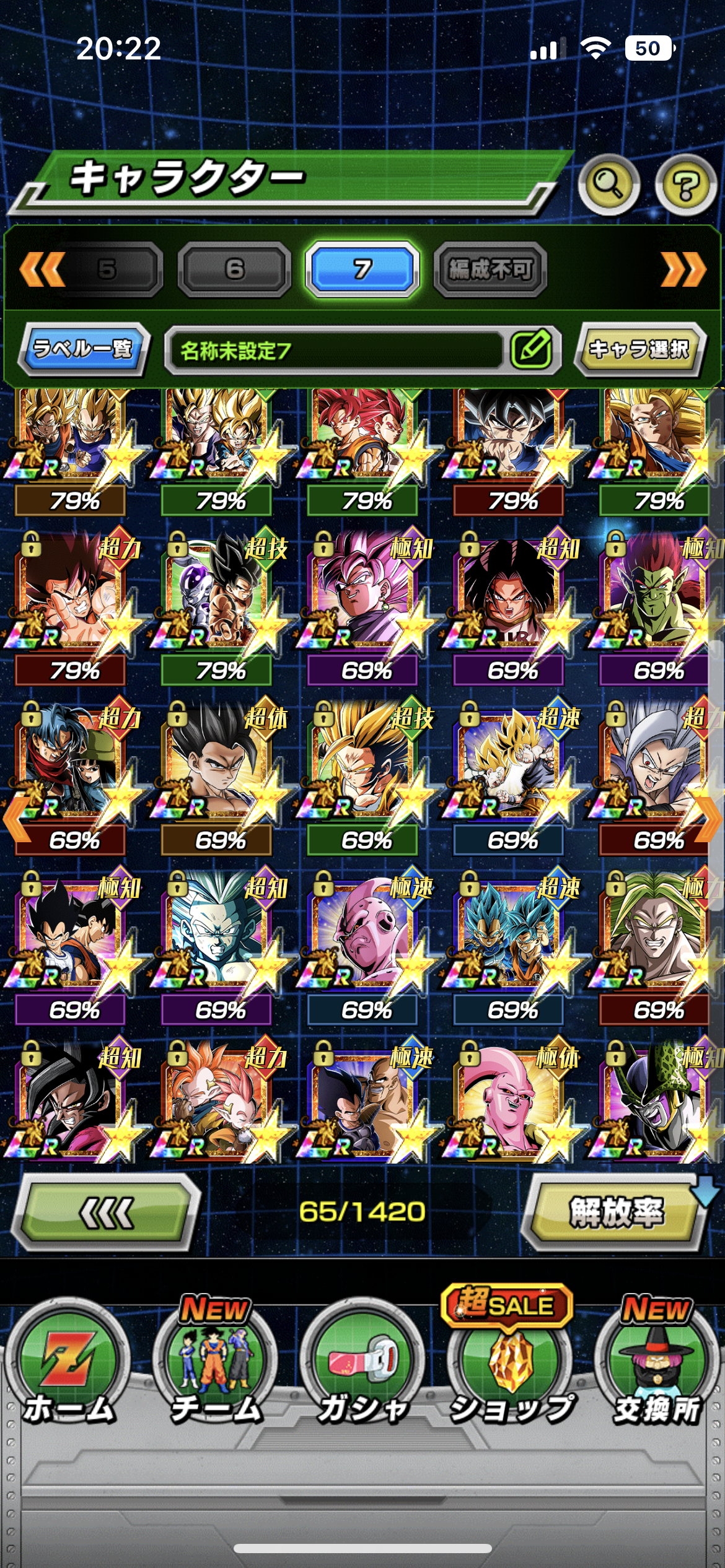Open the ラベル一覧 label list
This screenshot has height=1568, width=725.
(83, 349)
